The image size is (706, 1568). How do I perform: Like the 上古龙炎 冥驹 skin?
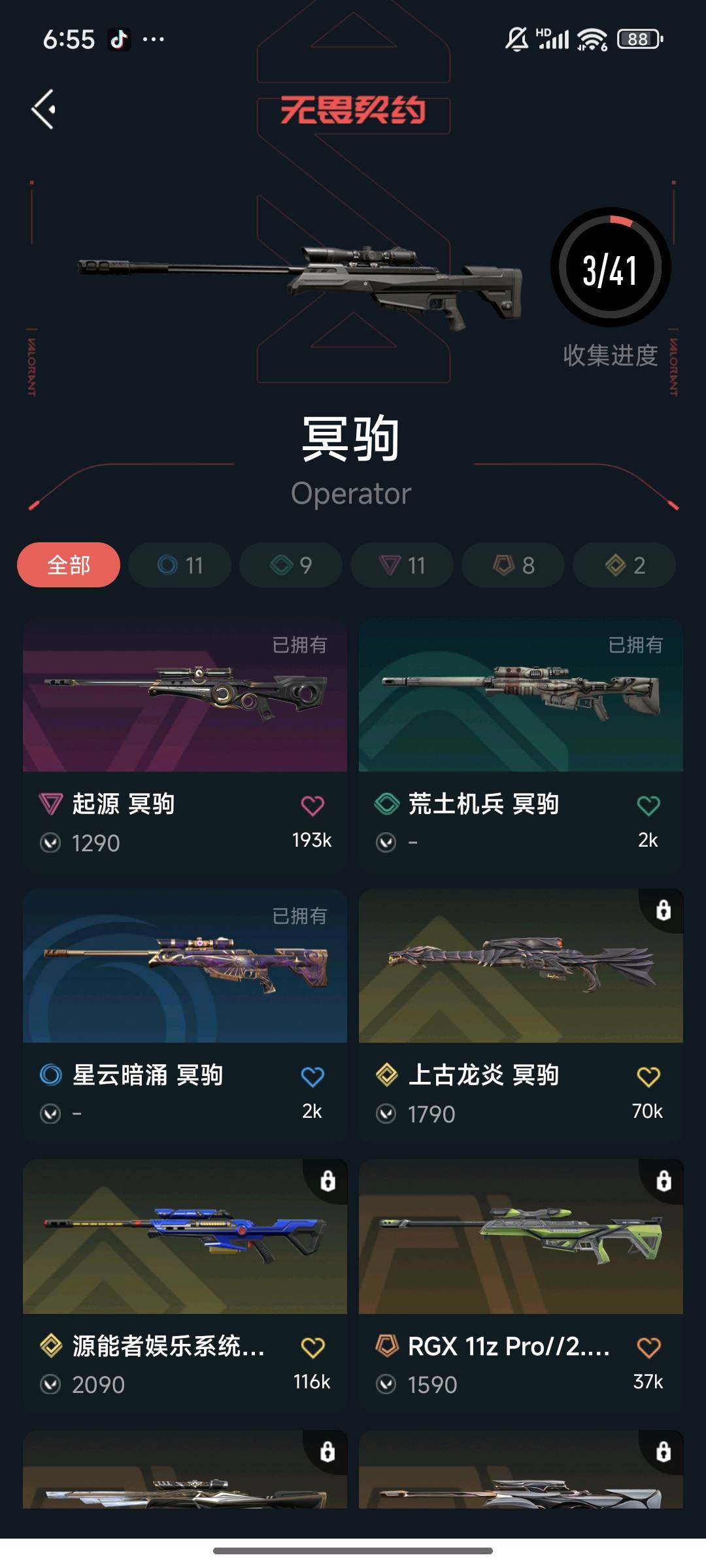tap(648, 1077)
